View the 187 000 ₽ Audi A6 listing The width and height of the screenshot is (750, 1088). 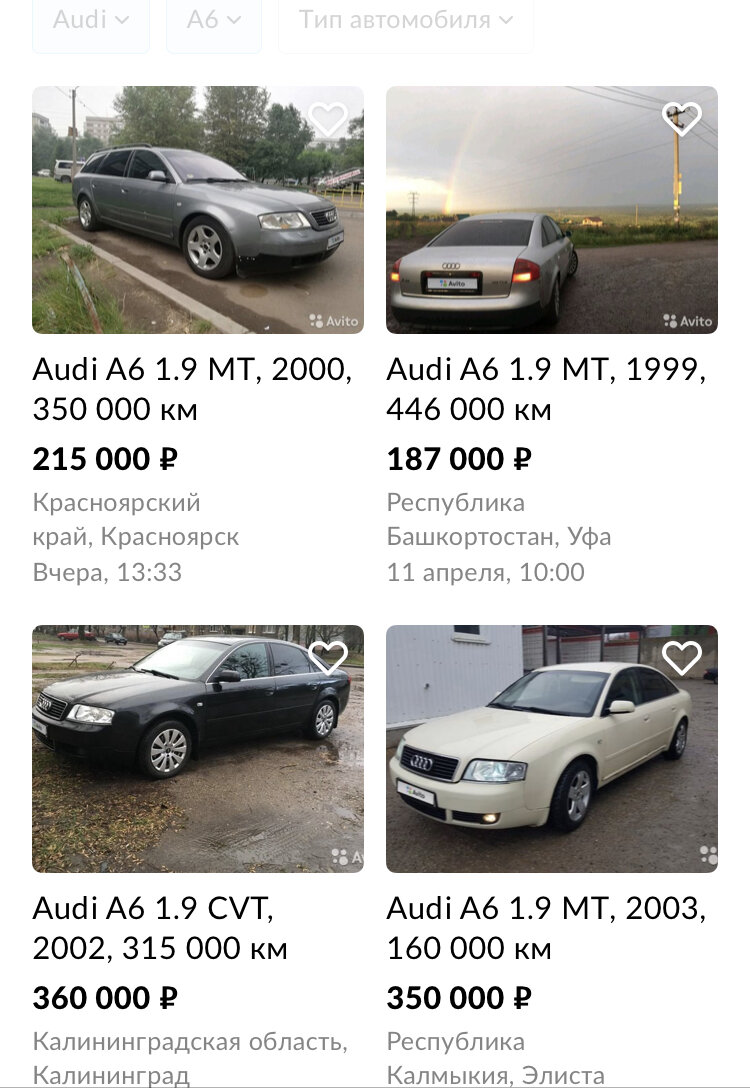(x=546, y=389)
